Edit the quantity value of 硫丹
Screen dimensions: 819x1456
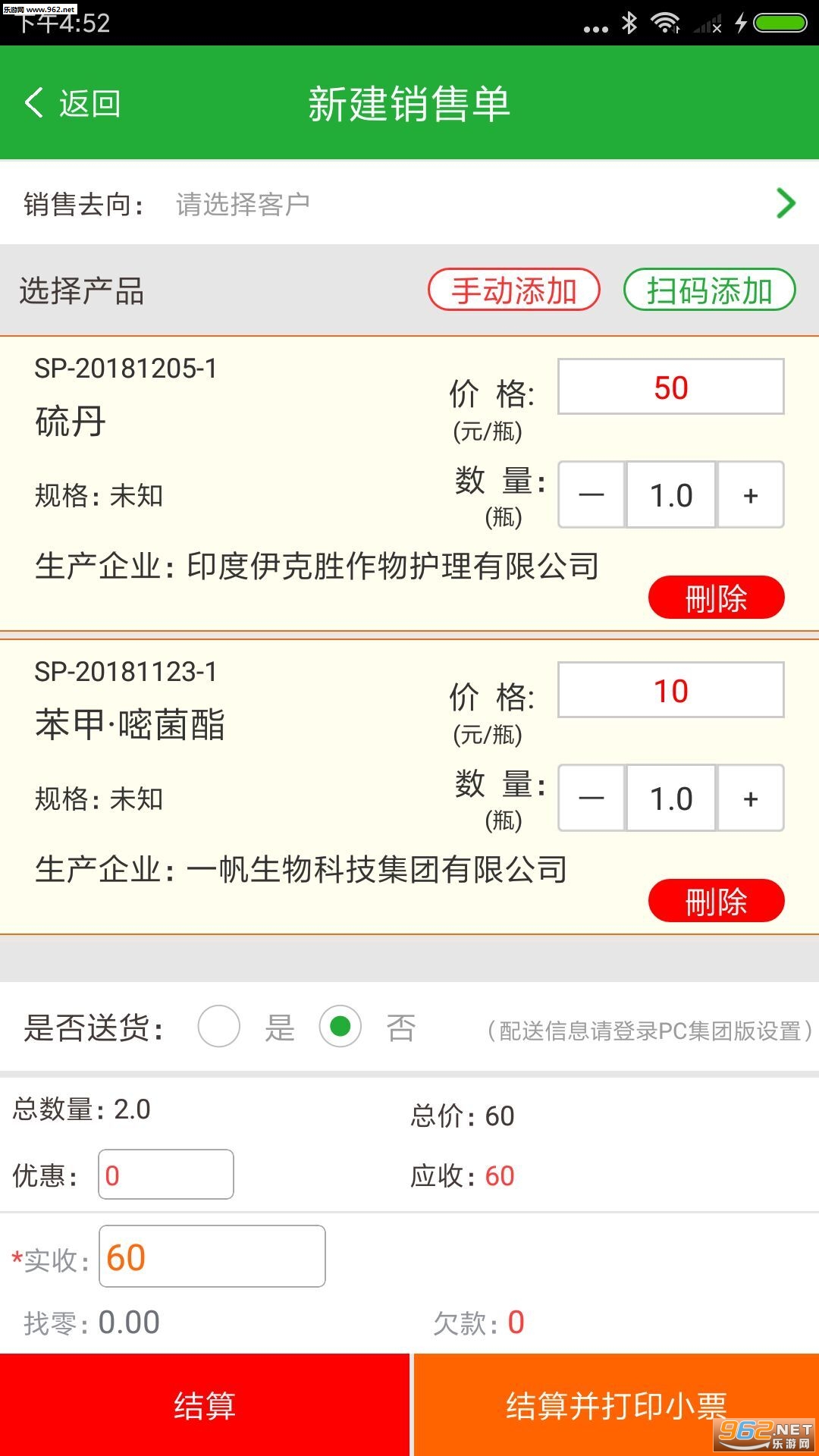click(x=671, y=495)
